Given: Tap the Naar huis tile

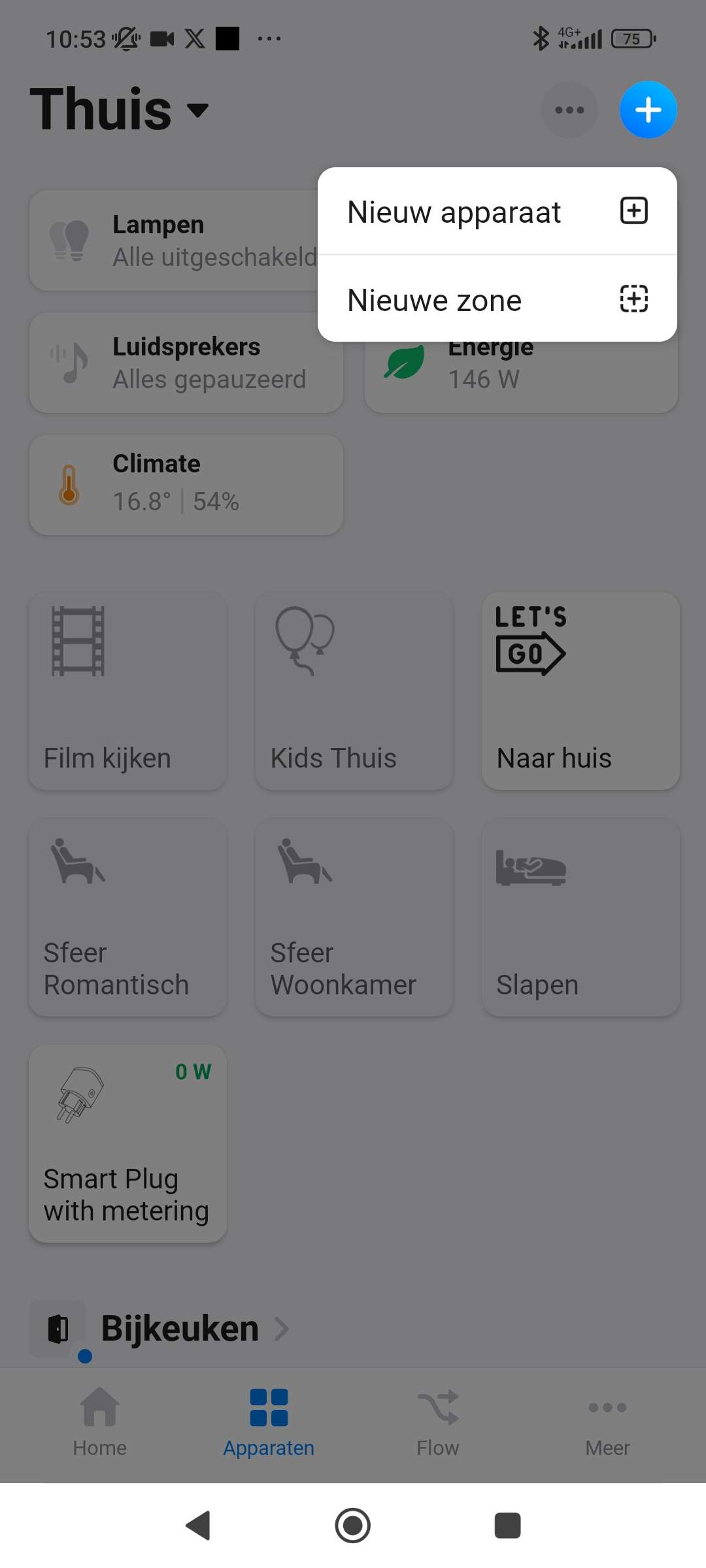Looking at the screenshot, I should 580,691.
